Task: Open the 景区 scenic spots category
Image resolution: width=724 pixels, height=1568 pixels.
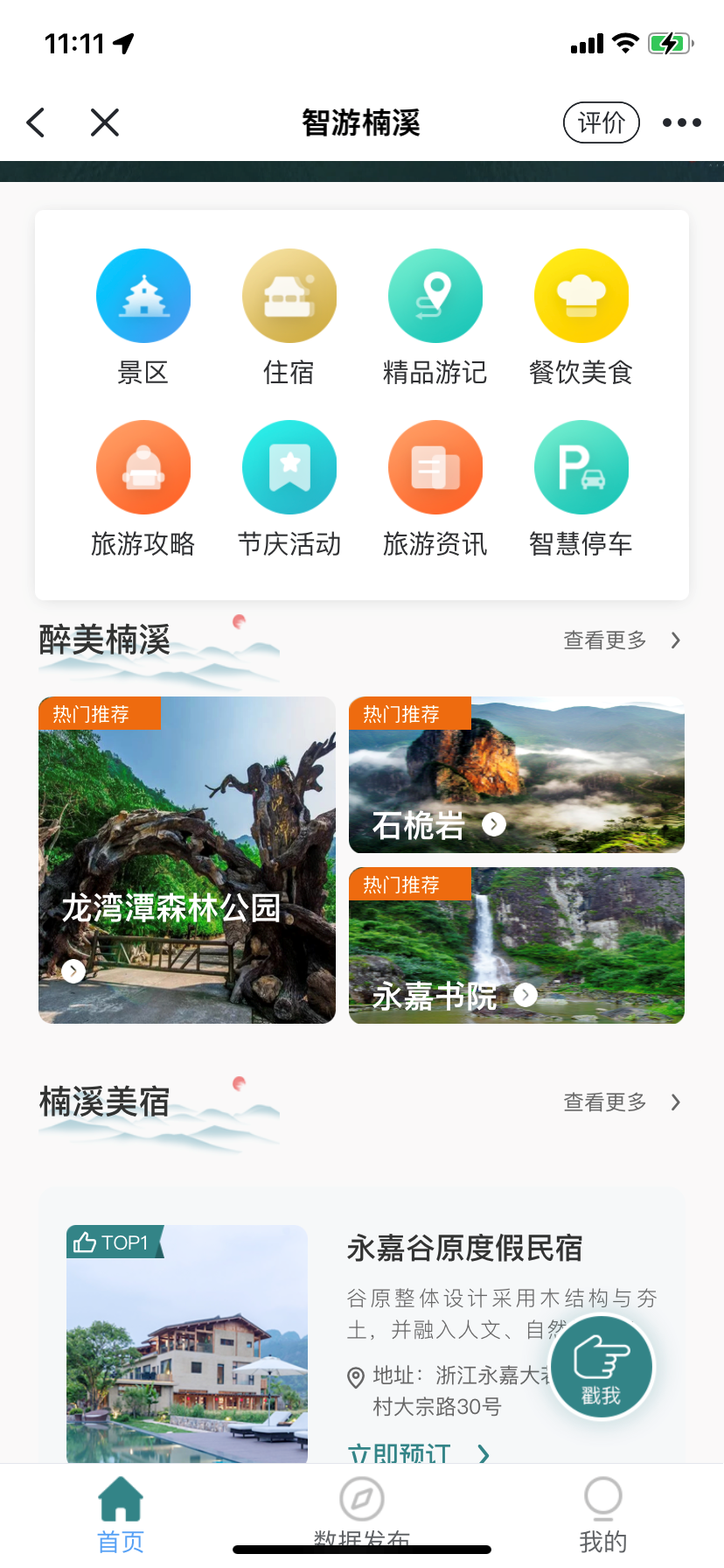Action: click(143, 316)
